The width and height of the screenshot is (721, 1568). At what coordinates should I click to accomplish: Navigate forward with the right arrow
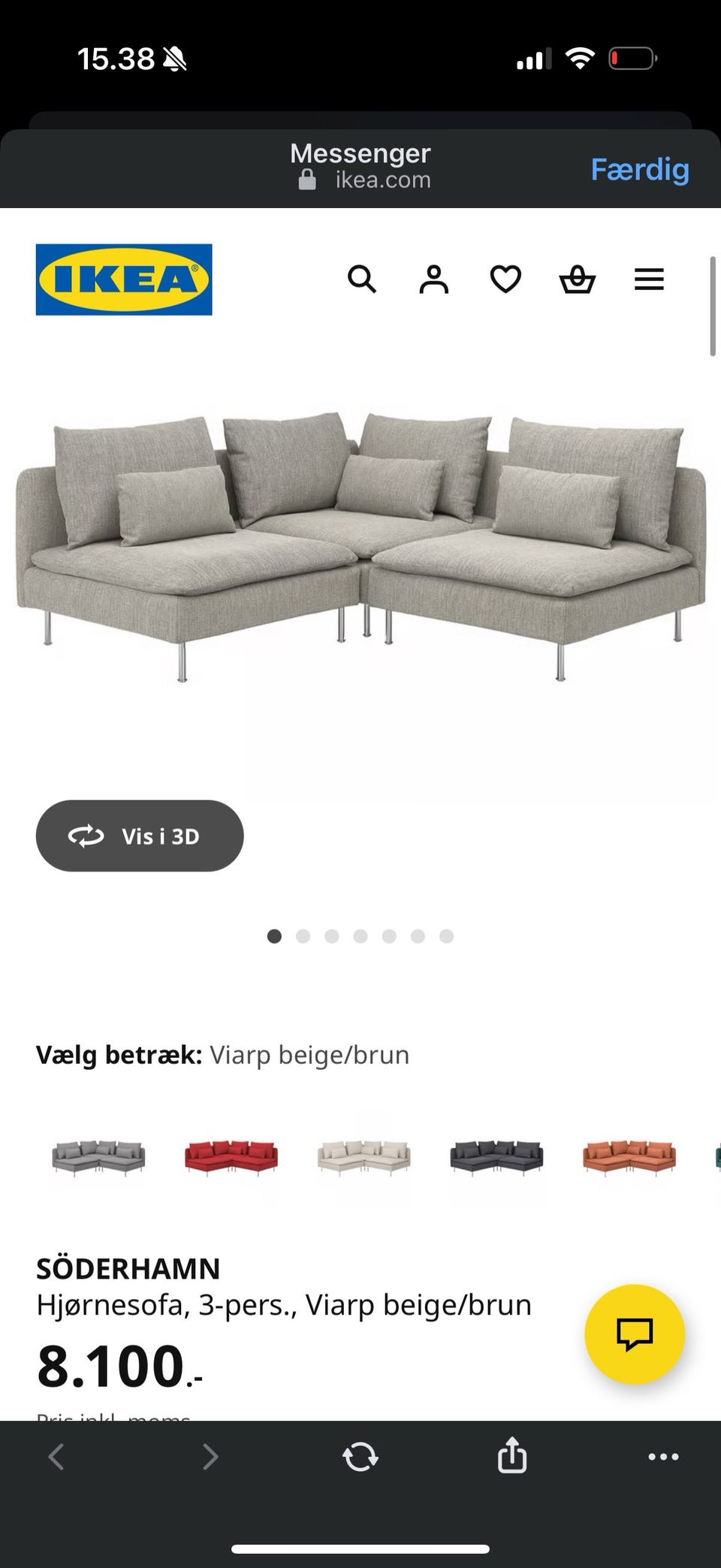pyautogui.click(x=210, y=1456)
